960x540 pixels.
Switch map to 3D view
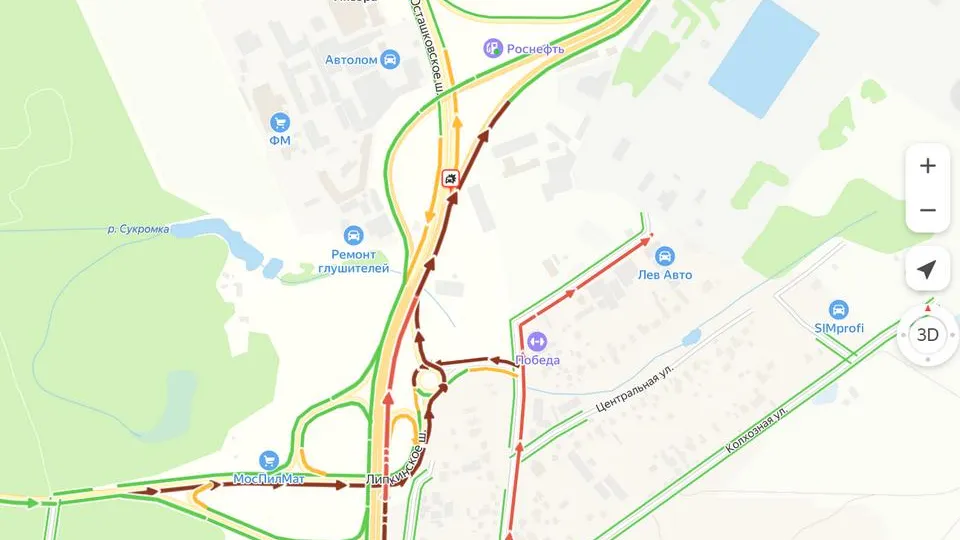(x=927, y=334)
